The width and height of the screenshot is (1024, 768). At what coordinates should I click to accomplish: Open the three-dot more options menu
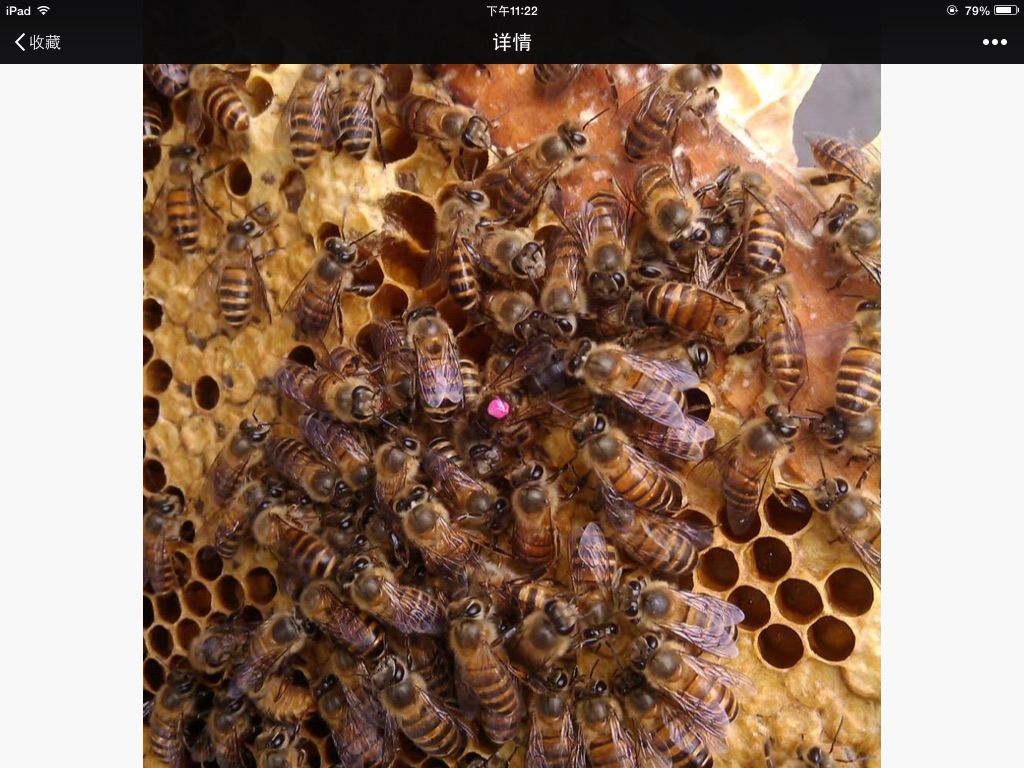[x=994, y=42]
